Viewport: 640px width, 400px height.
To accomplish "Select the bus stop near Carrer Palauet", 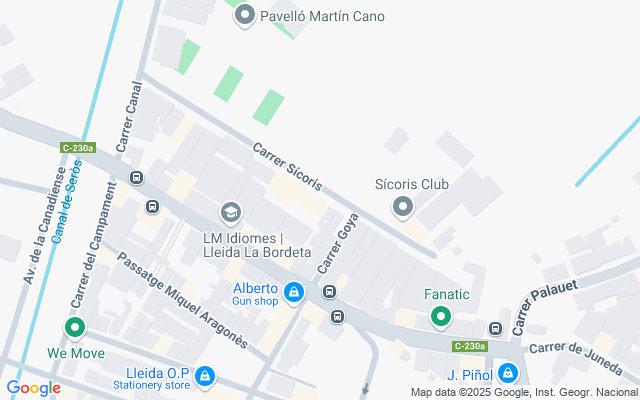I will [495, 329].
